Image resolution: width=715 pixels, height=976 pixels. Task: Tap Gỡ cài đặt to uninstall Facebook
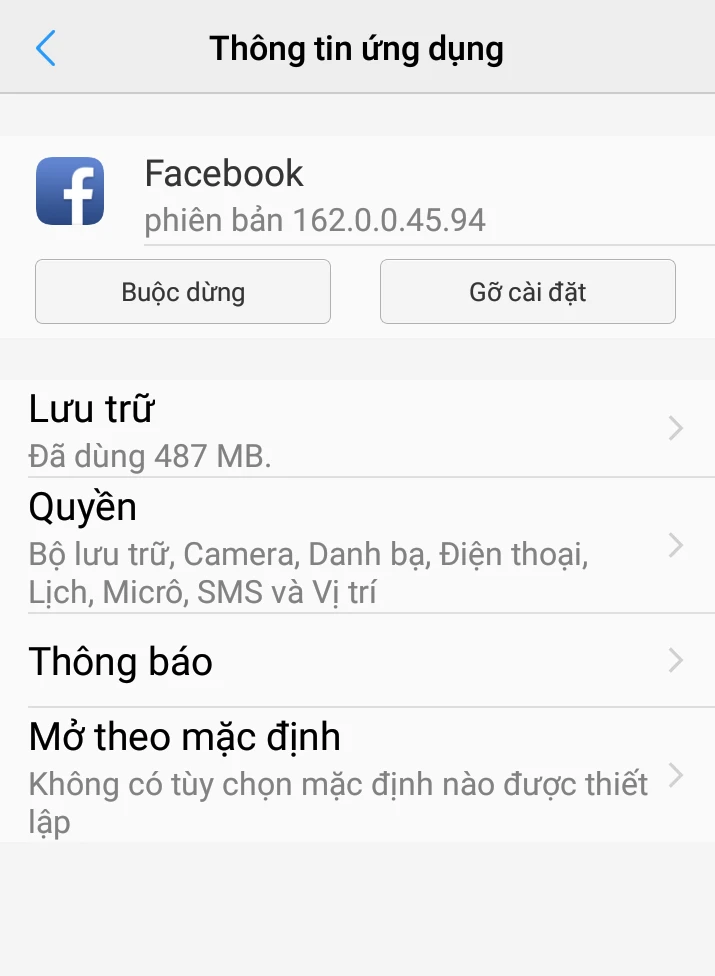(527, 292)
